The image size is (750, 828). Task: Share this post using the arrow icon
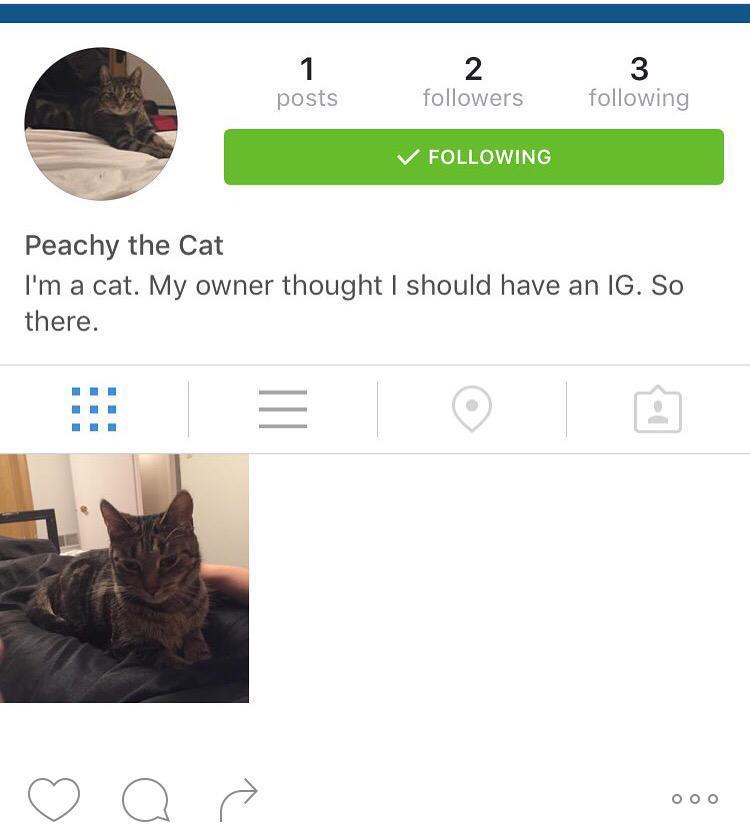(238, 799)
